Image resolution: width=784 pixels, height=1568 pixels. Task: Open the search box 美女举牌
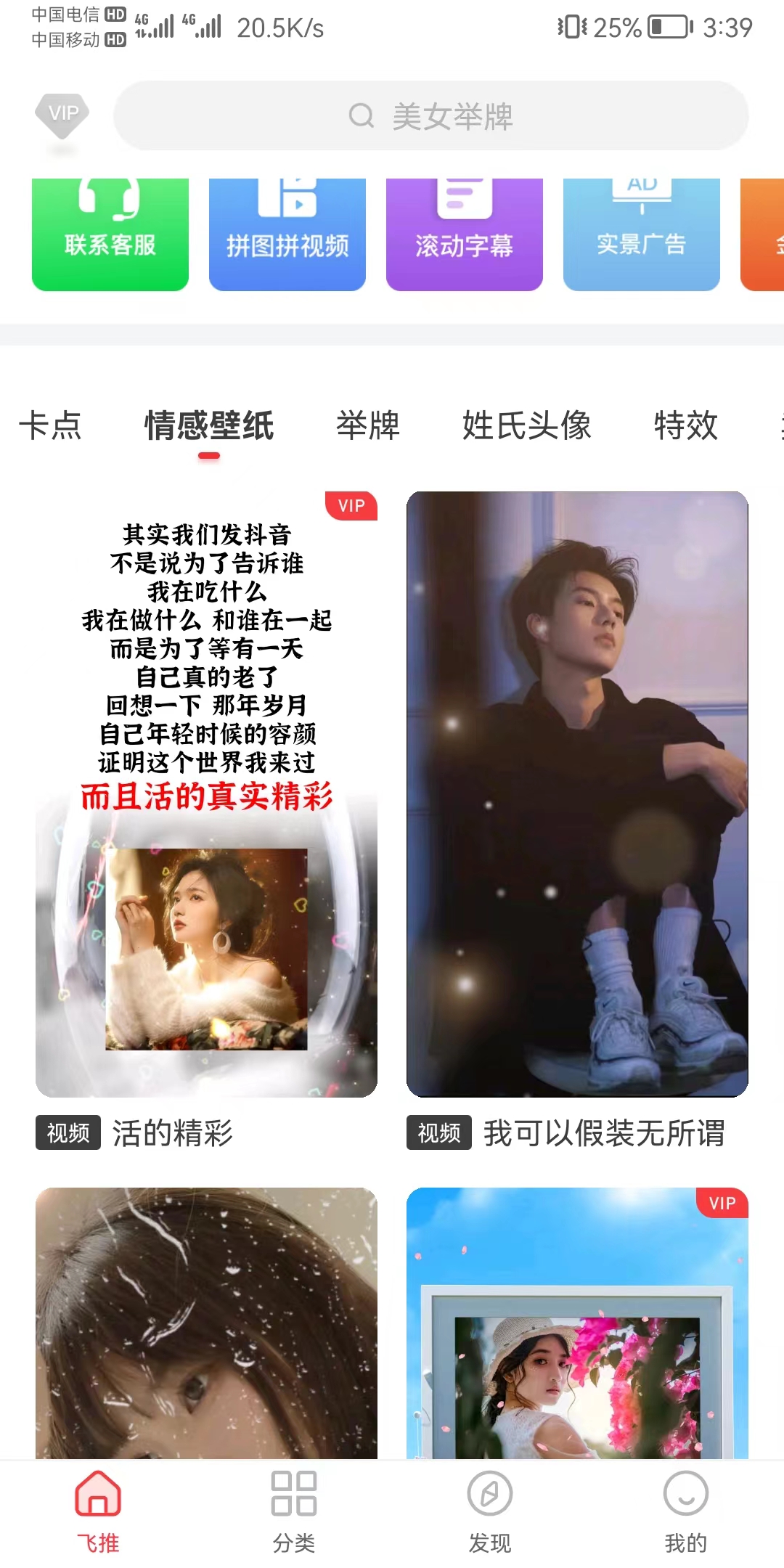click(x=430, y=116)
